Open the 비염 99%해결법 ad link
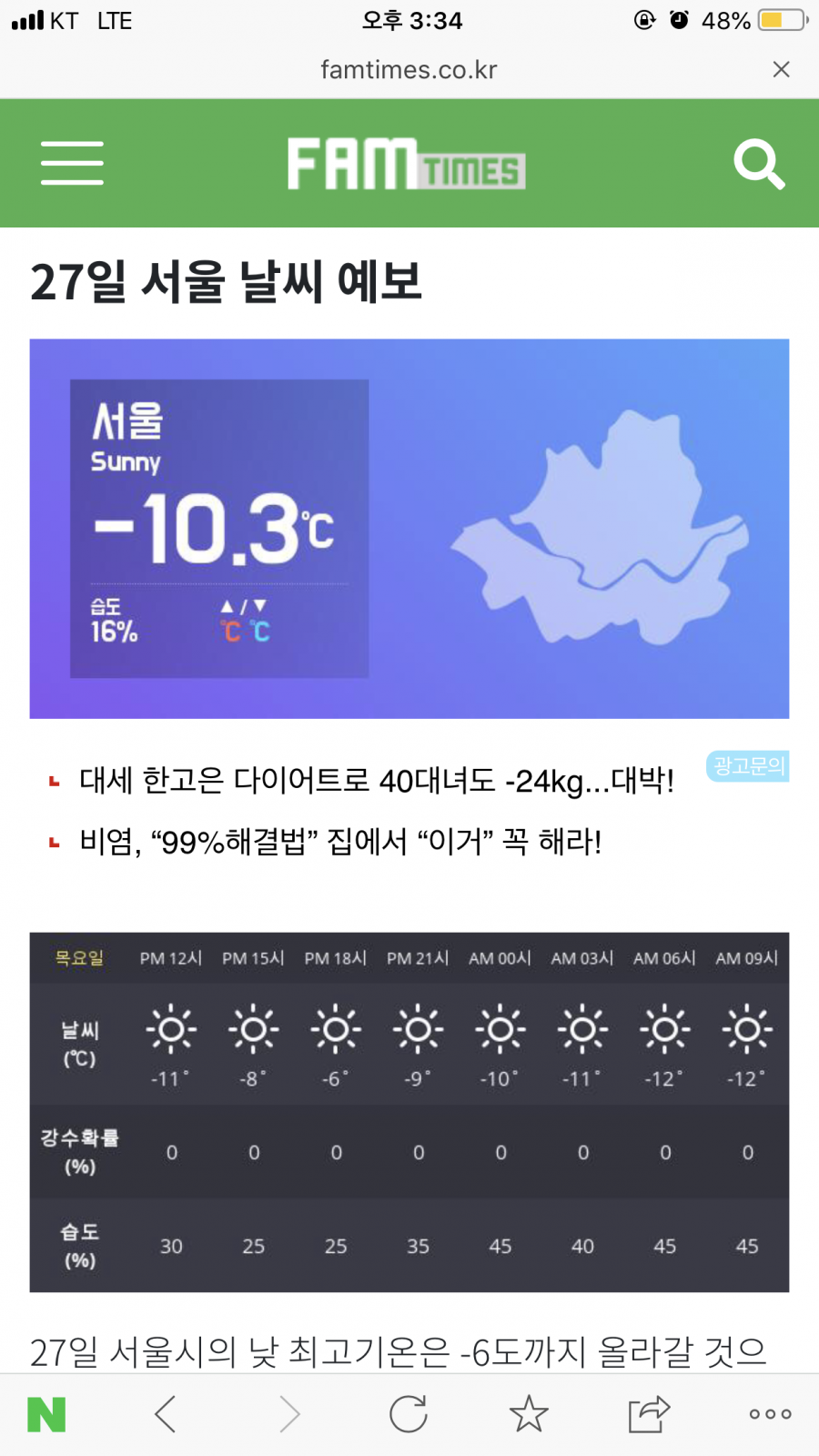The width and height of the screenshot is (819, 1456). click(x=340, y=842)
